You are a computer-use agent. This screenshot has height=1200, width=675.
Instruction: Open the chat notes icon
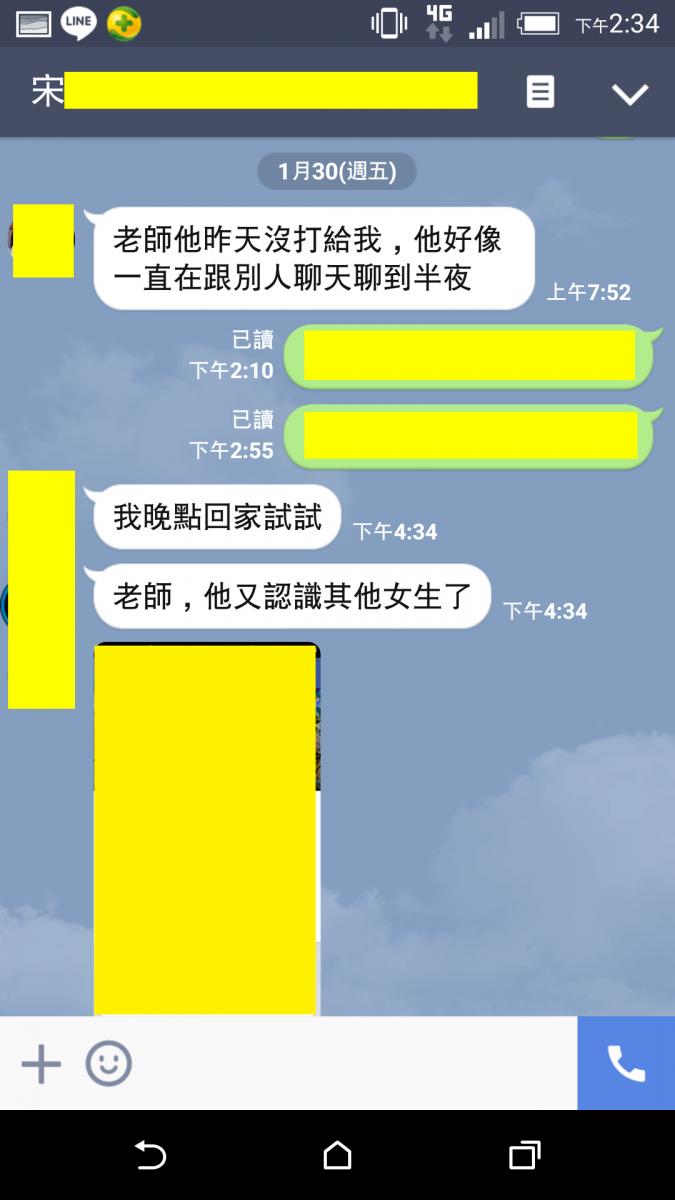pos(540,93)
